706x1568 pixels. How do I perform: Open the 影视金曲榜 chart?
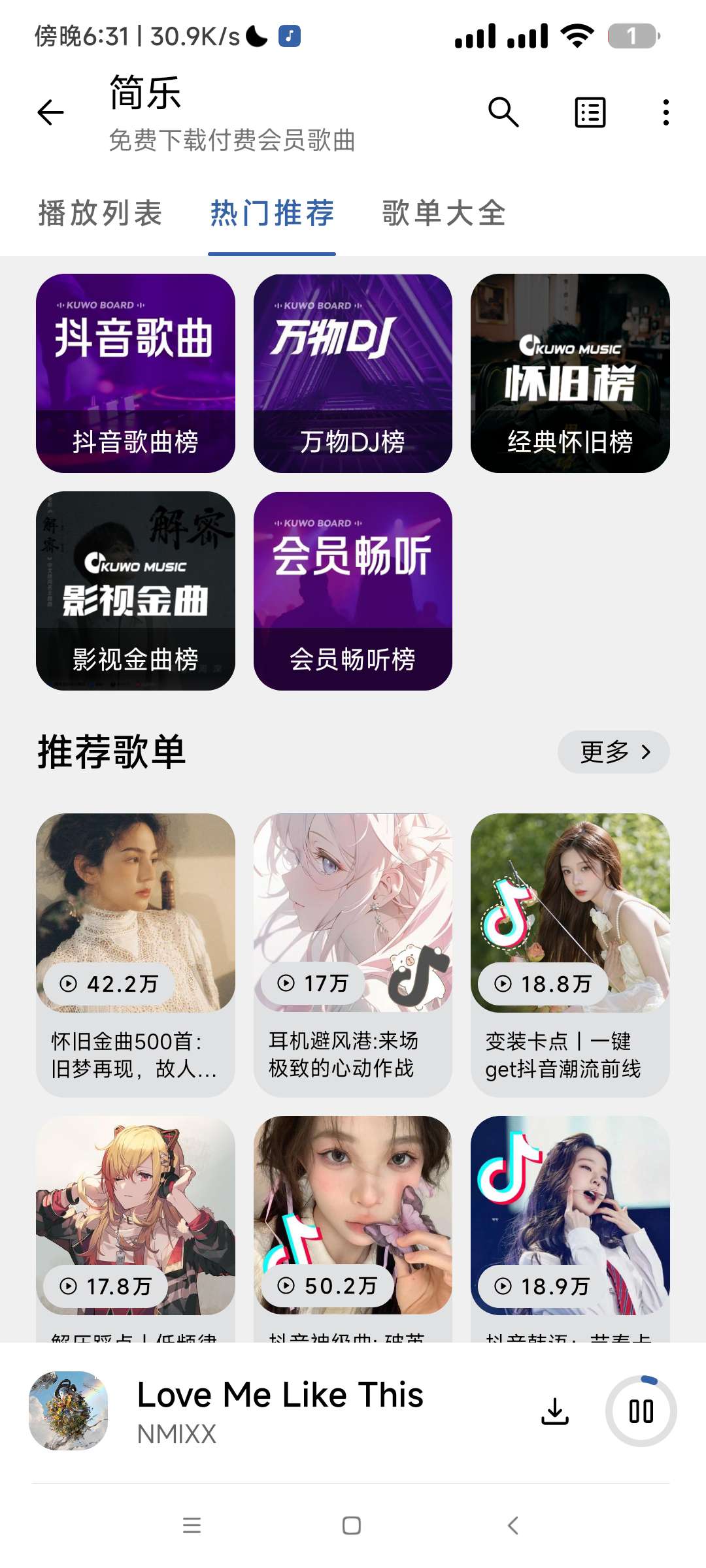click(135, 591)
